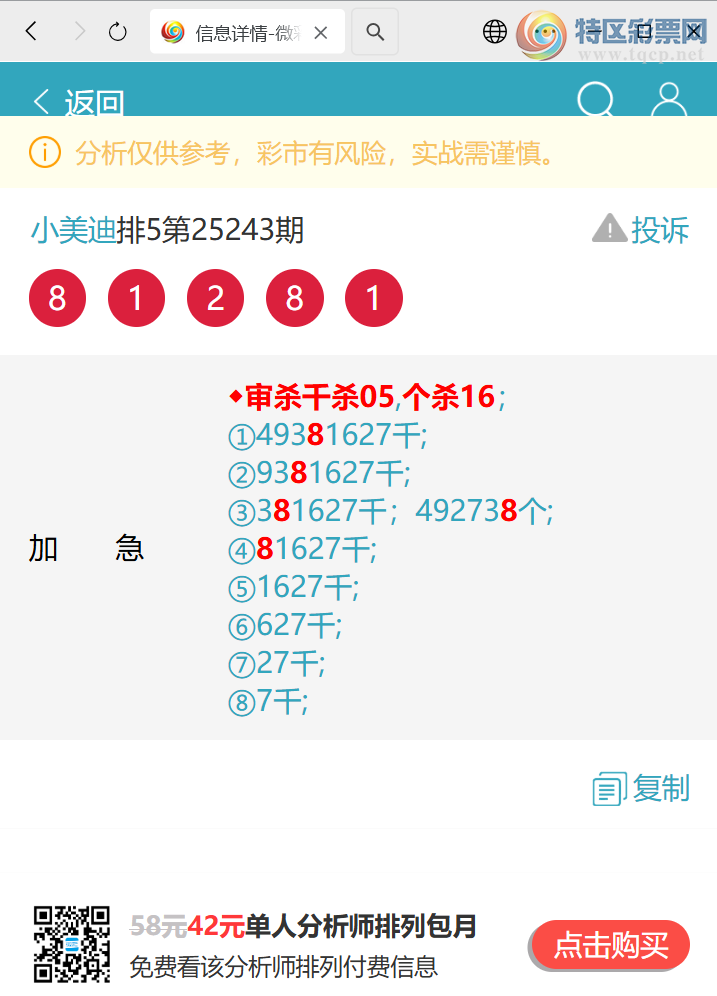Screen dimensions: 717x996
Task: Copy the analysis with 复制
Action: click(641, 788)
